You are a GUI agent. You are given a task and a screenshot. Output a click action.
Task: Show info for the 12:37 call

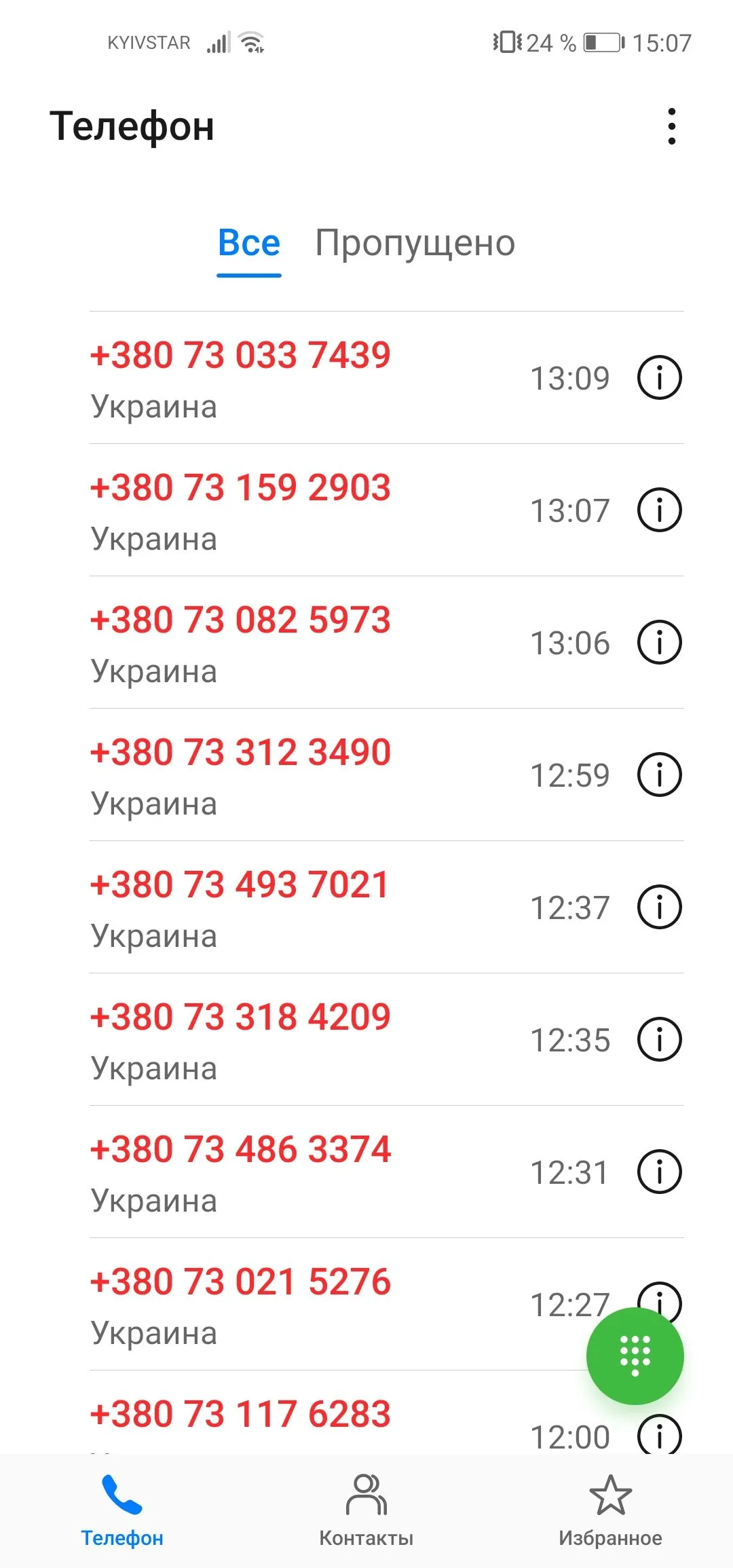pos(659,907)
